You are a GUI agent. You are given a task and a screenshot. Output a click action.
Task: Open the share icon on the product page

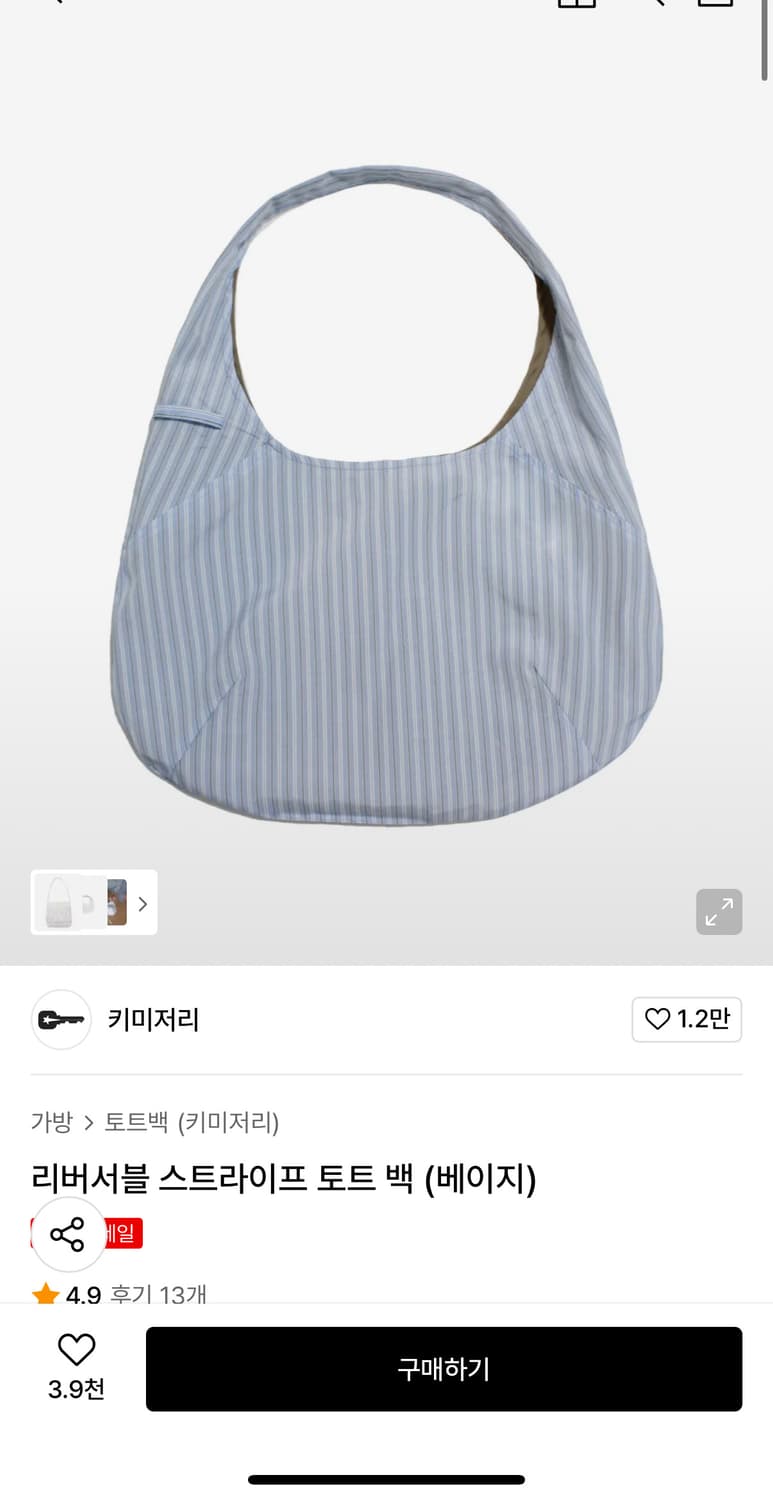(68, 1234)
